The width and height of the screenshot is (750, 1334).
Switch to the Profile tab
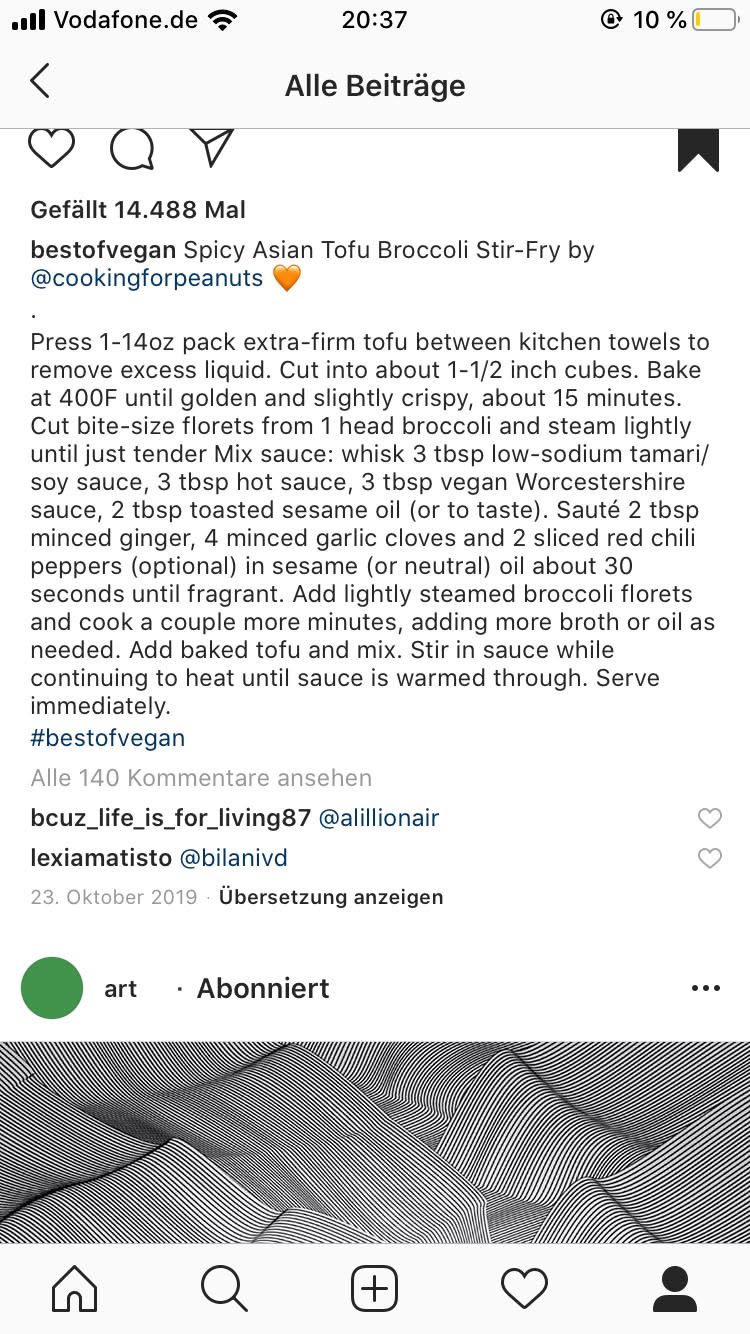coord(674,1288)
